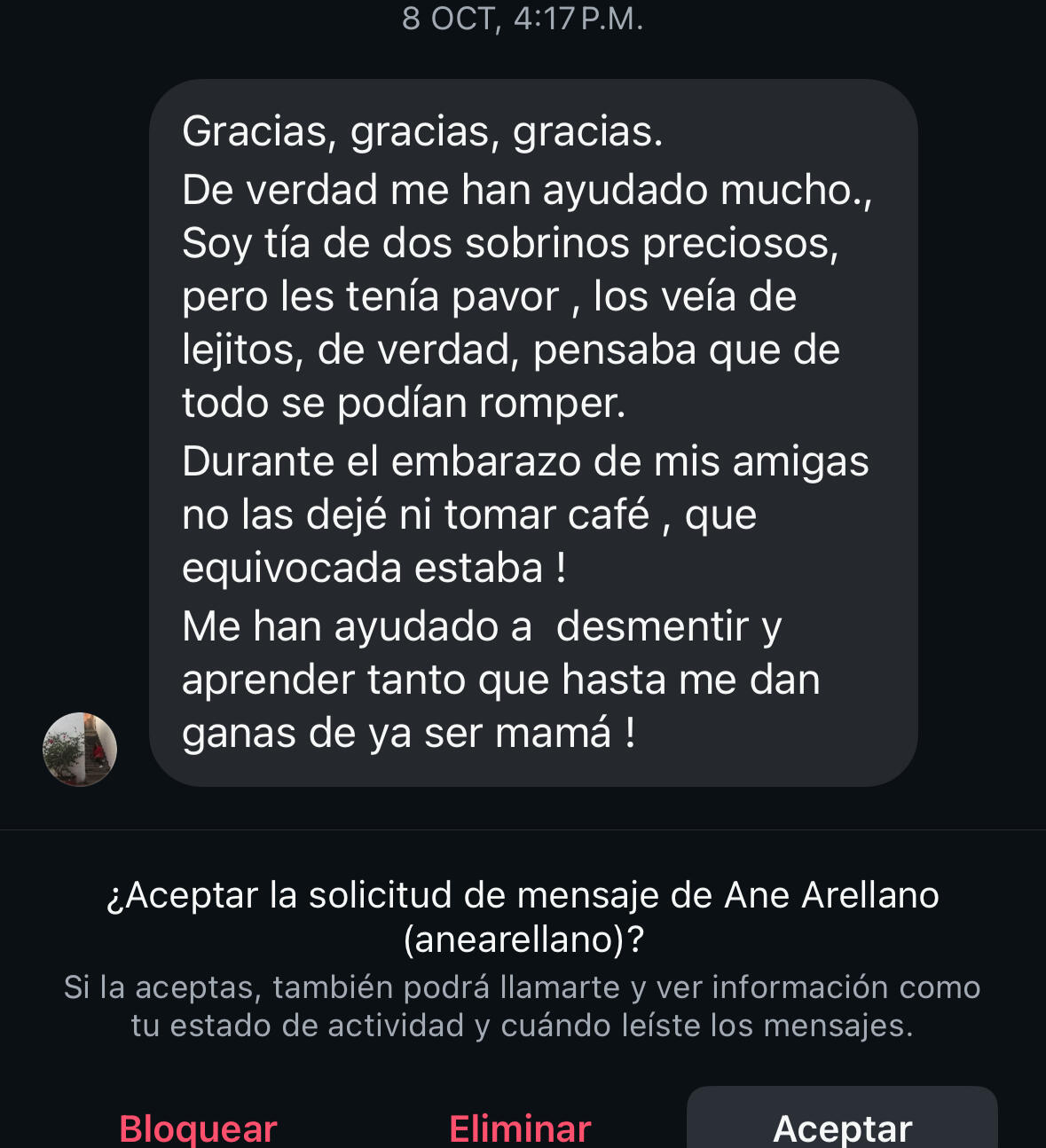This screenshot has width=1046, height=1148.
Task: Block Ane Arellano with Bloquear
Action: [198, 1128]
